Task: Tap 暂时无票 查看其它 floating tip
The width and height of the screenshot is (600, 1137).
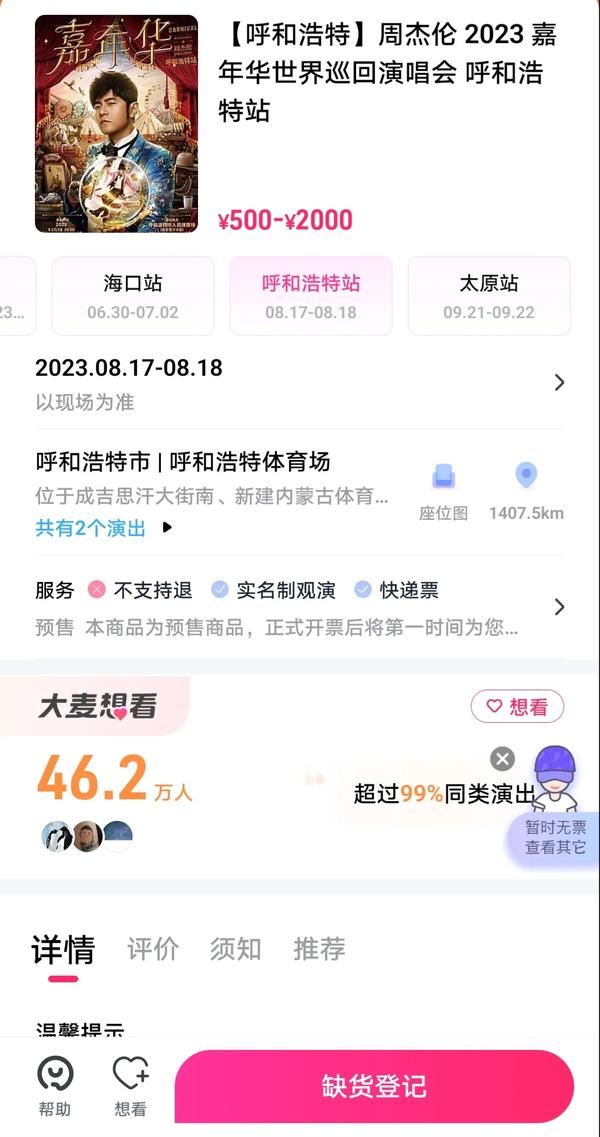Action: [555, 838]
